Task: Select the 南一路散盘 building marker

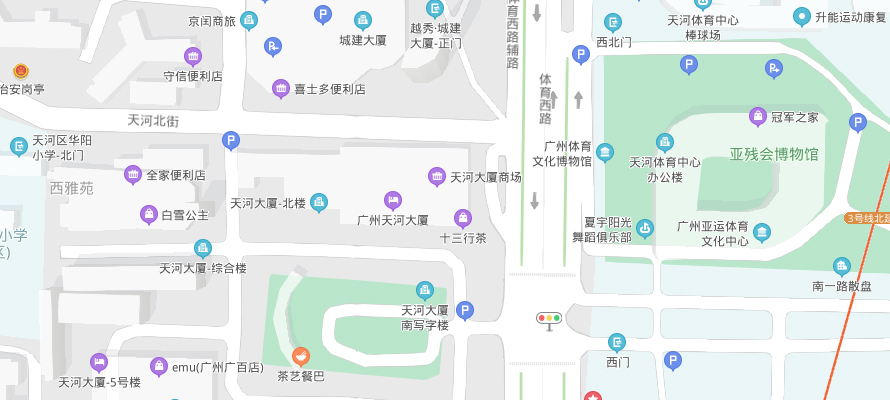Action: [842, 266]
